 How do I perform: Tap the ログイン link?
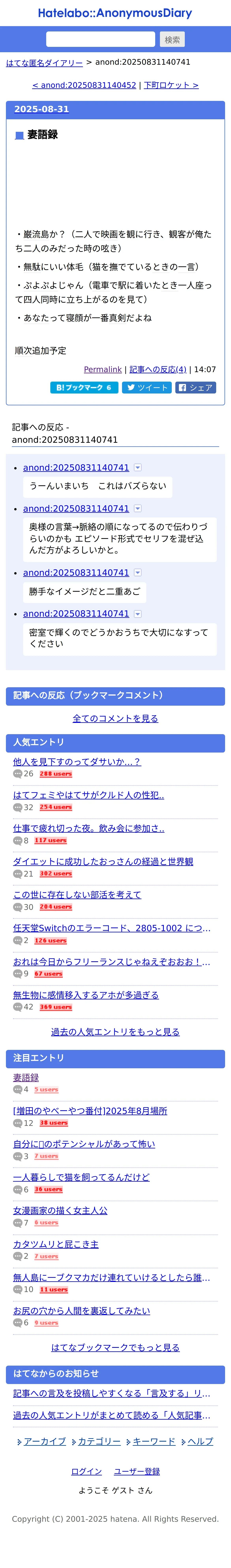click(86, 1471)
